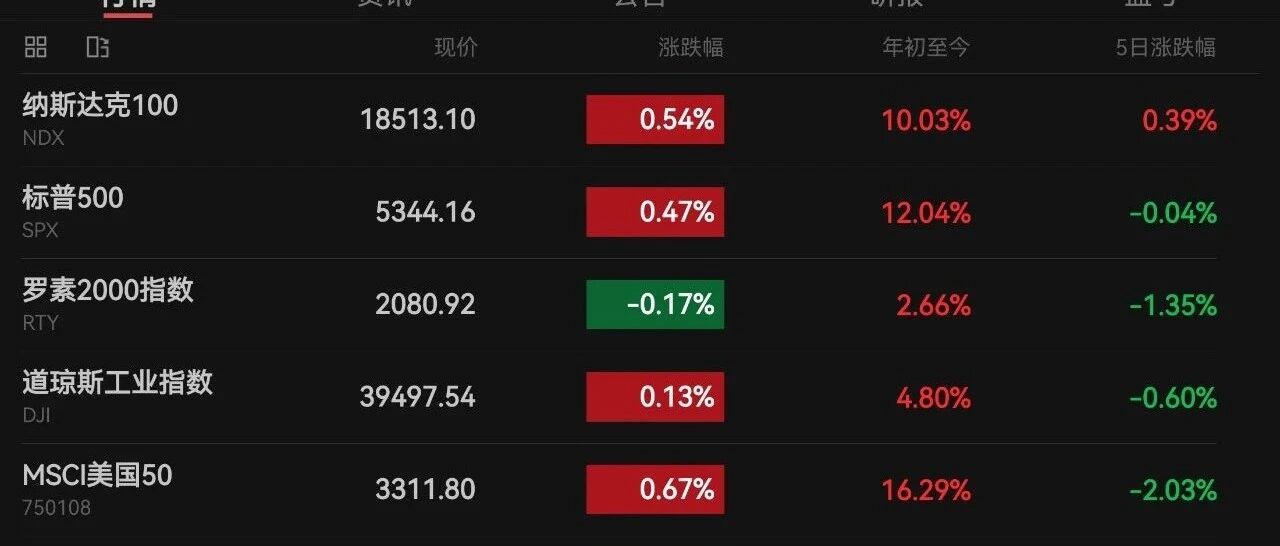This screenshot has height=546, width=1280.
Task: Tap the column layout icon
Action: 98,47
